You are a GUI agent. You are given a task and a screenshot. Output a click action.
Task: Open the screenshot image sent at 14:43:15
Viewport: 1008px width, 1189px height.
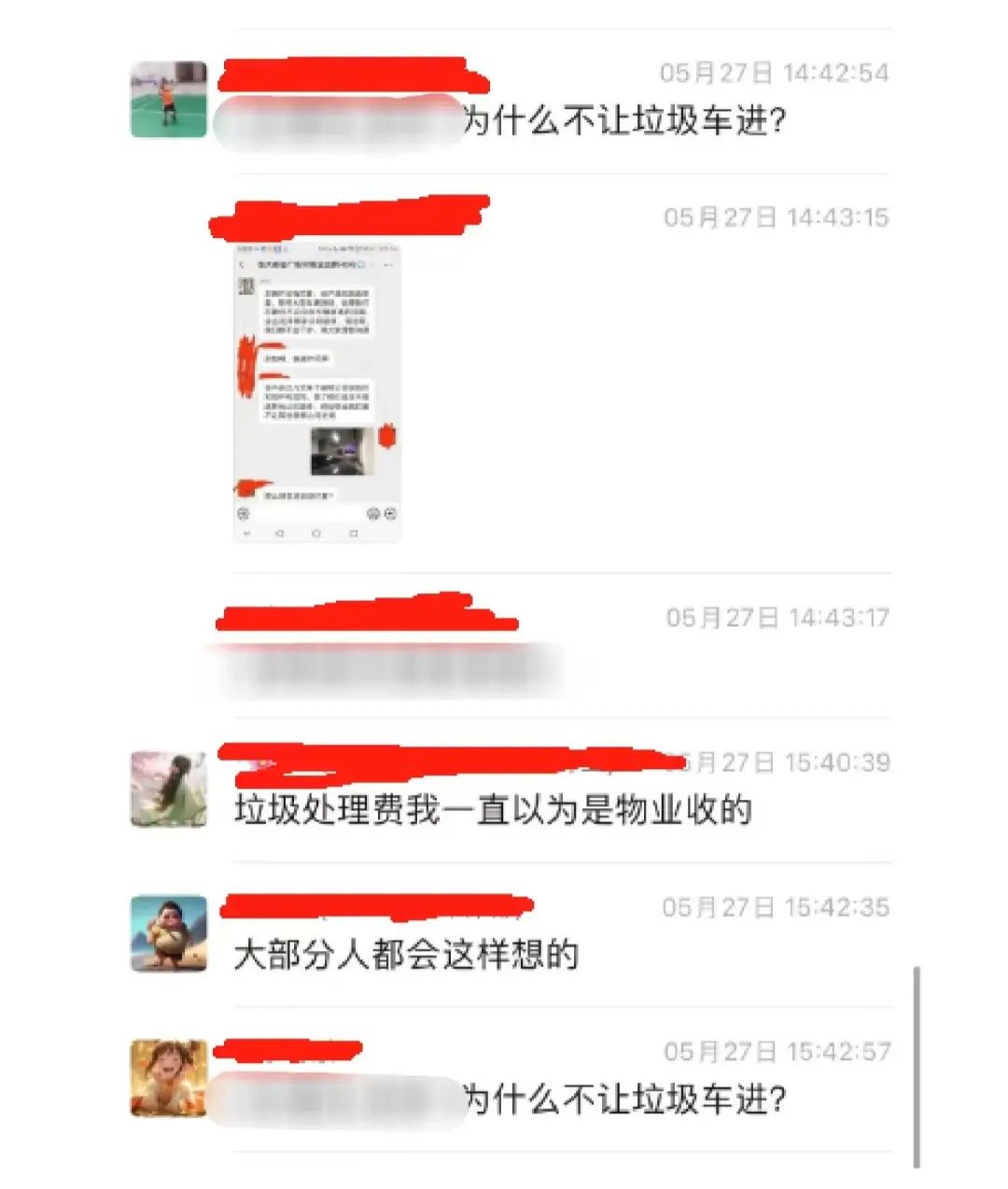coord(317,392)
